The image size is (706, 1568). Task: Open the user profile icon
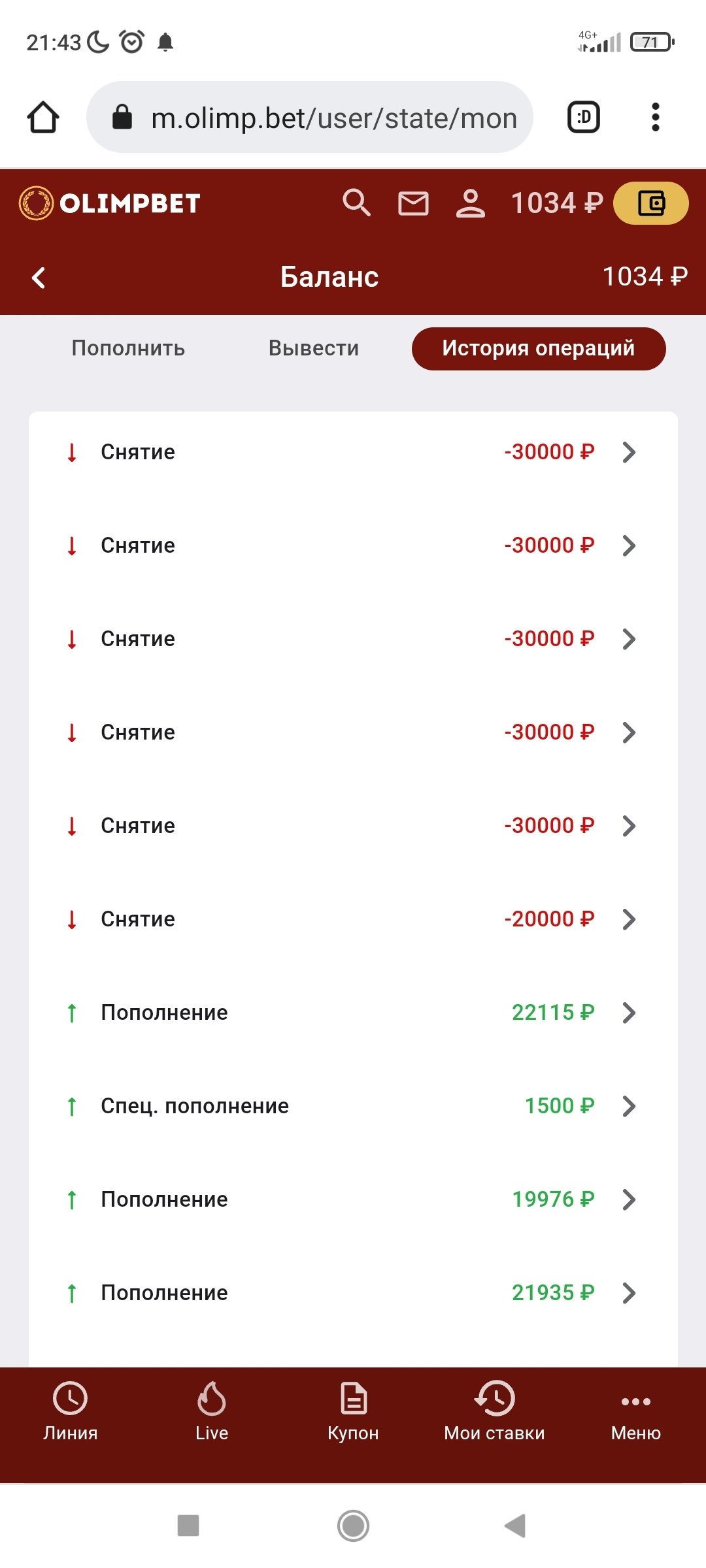pyautogui.click(x=470, y=203)
